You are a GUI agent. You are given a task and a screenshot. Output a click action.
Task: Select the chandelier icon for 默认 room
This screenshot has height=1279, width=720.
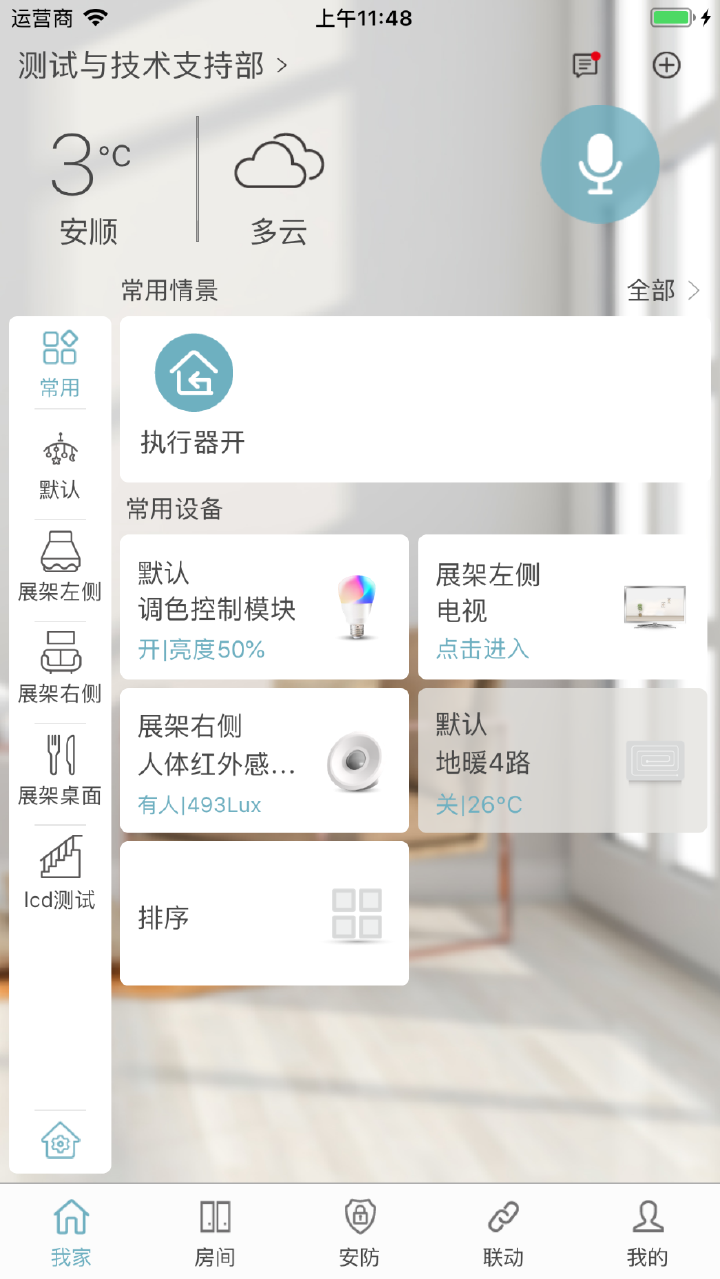click(60, 451)
